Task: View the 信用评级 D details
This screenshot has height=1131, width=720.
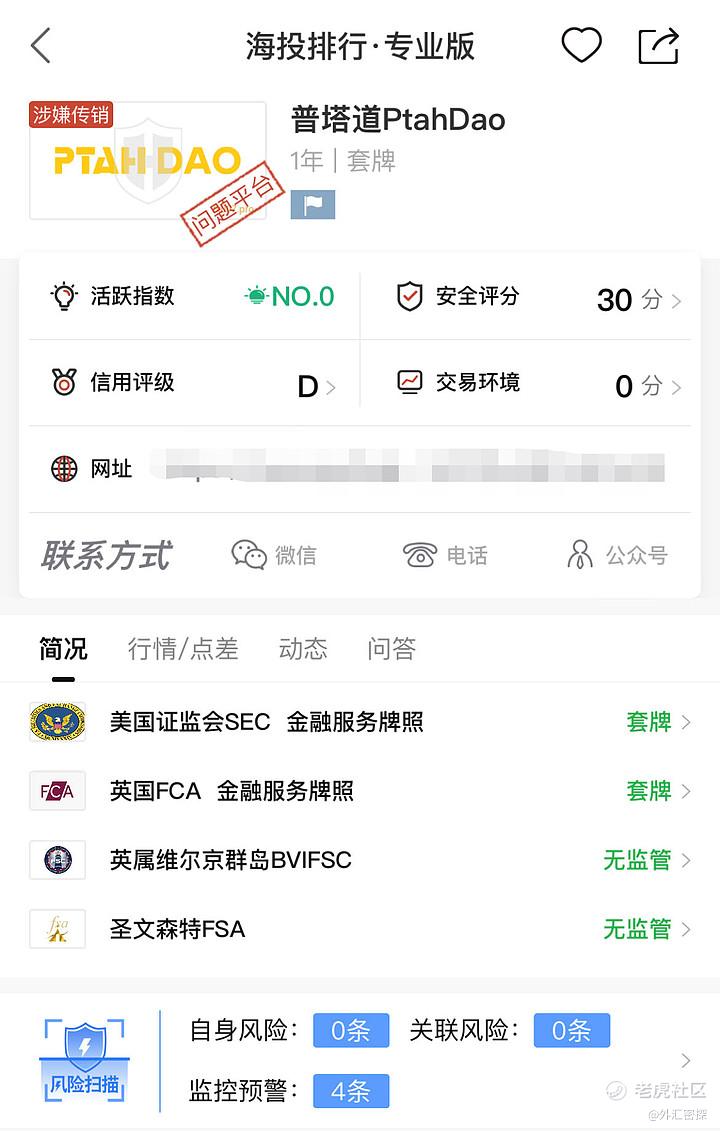Action: (x=194, y=384)
